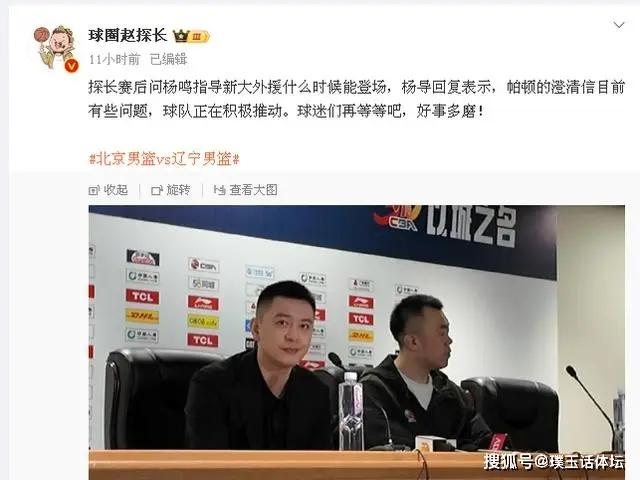Collapse the image with 收起
This screenshot has width=640, height=480.
coord(109,190)
